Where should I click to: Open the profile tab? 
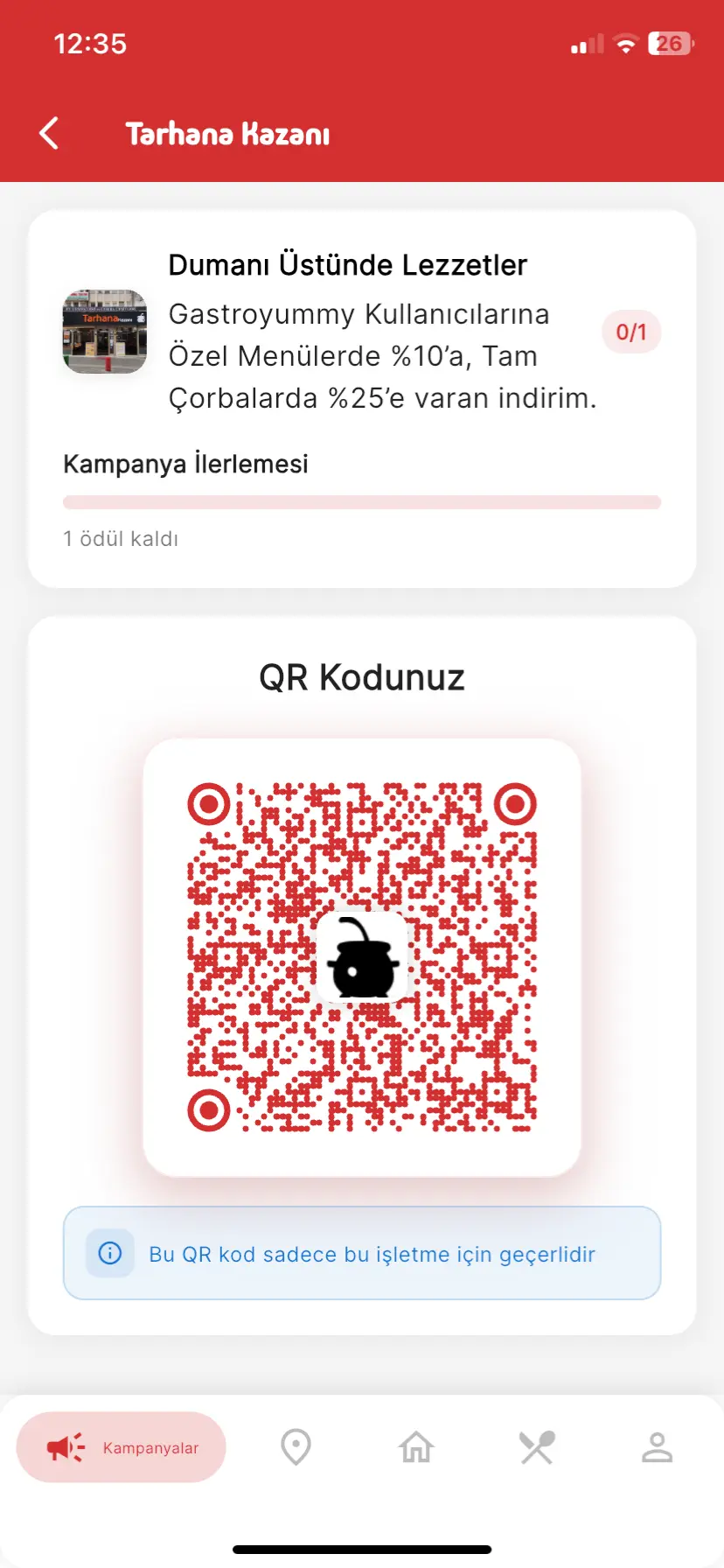pos(657,1447)
